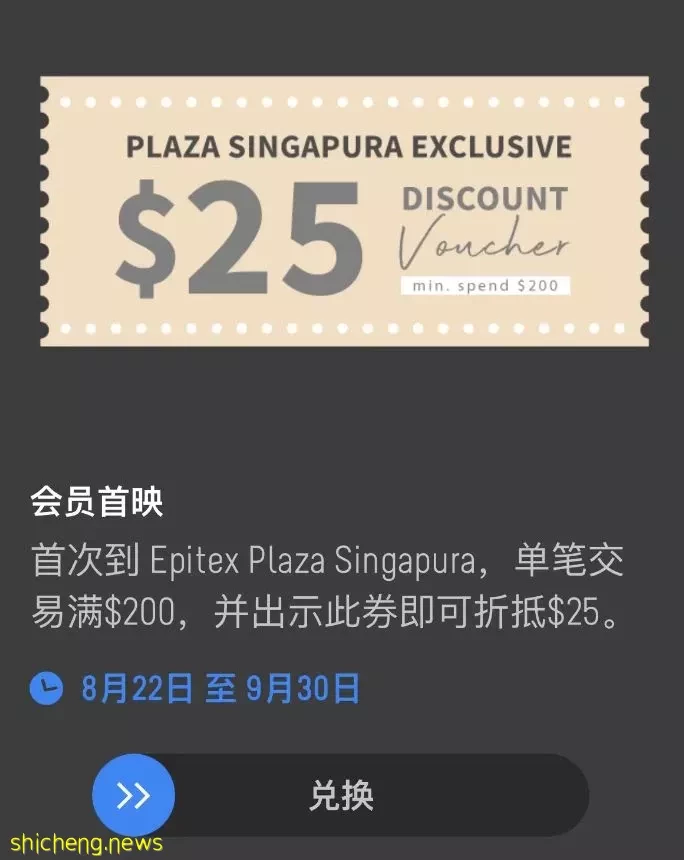Tap the 兑换 redeem button
This screenshot has height=860, width=684.
(341, 795)
